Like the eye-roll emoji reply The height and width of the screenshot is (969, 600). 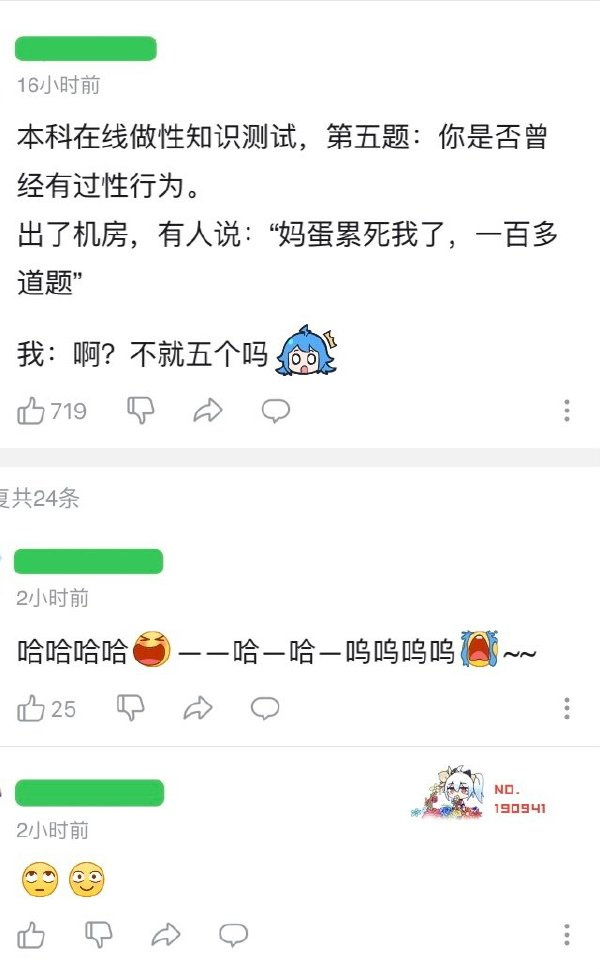point(32,934)
